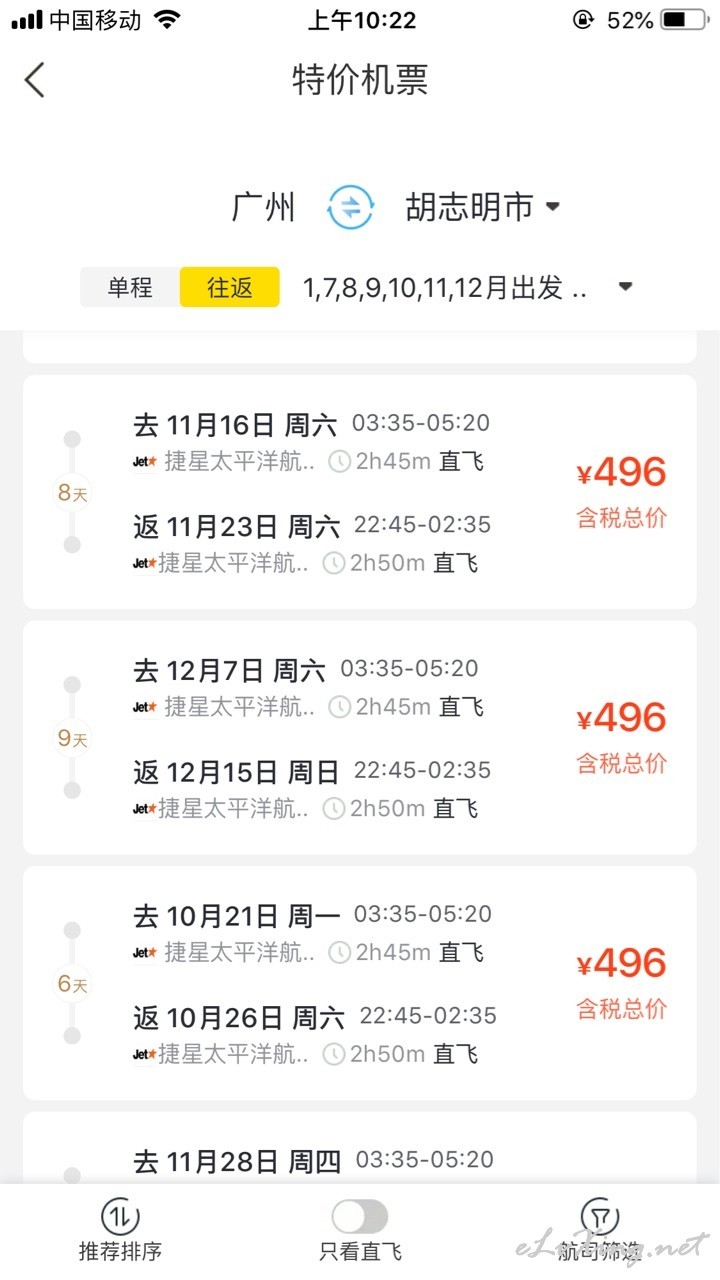Open the 12月7日 to 12月15日 flight card
Screen dimensions: 720x1280
pos(359,738)
